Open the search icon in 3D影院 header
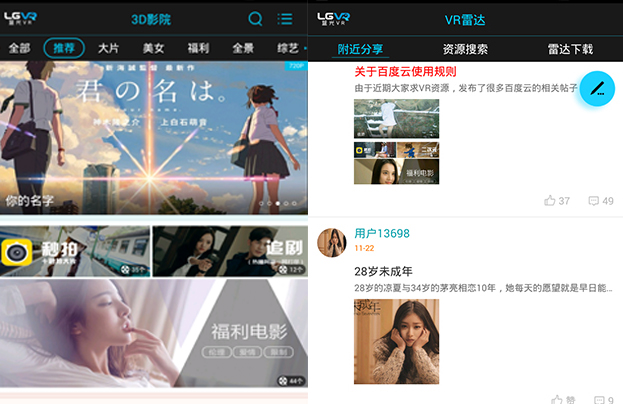The height and width of the screenshot is (404, 623). point(256,19)
